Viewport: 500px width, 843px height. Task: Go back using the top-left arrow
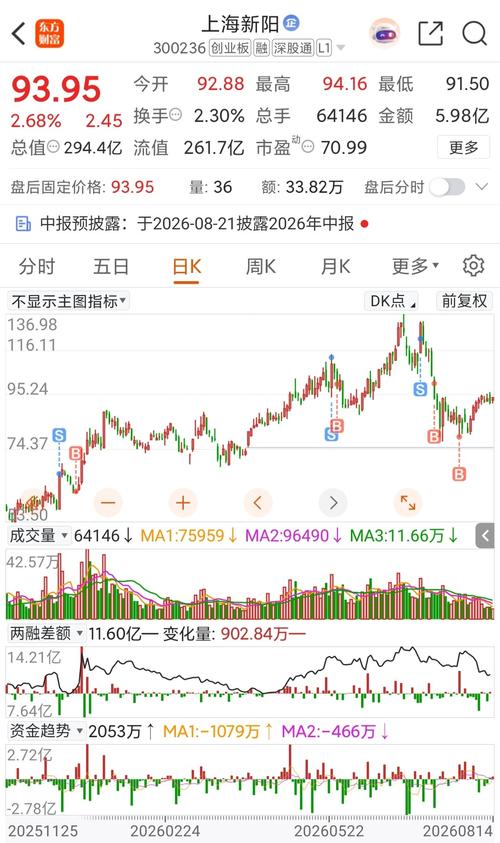point(19,33)
